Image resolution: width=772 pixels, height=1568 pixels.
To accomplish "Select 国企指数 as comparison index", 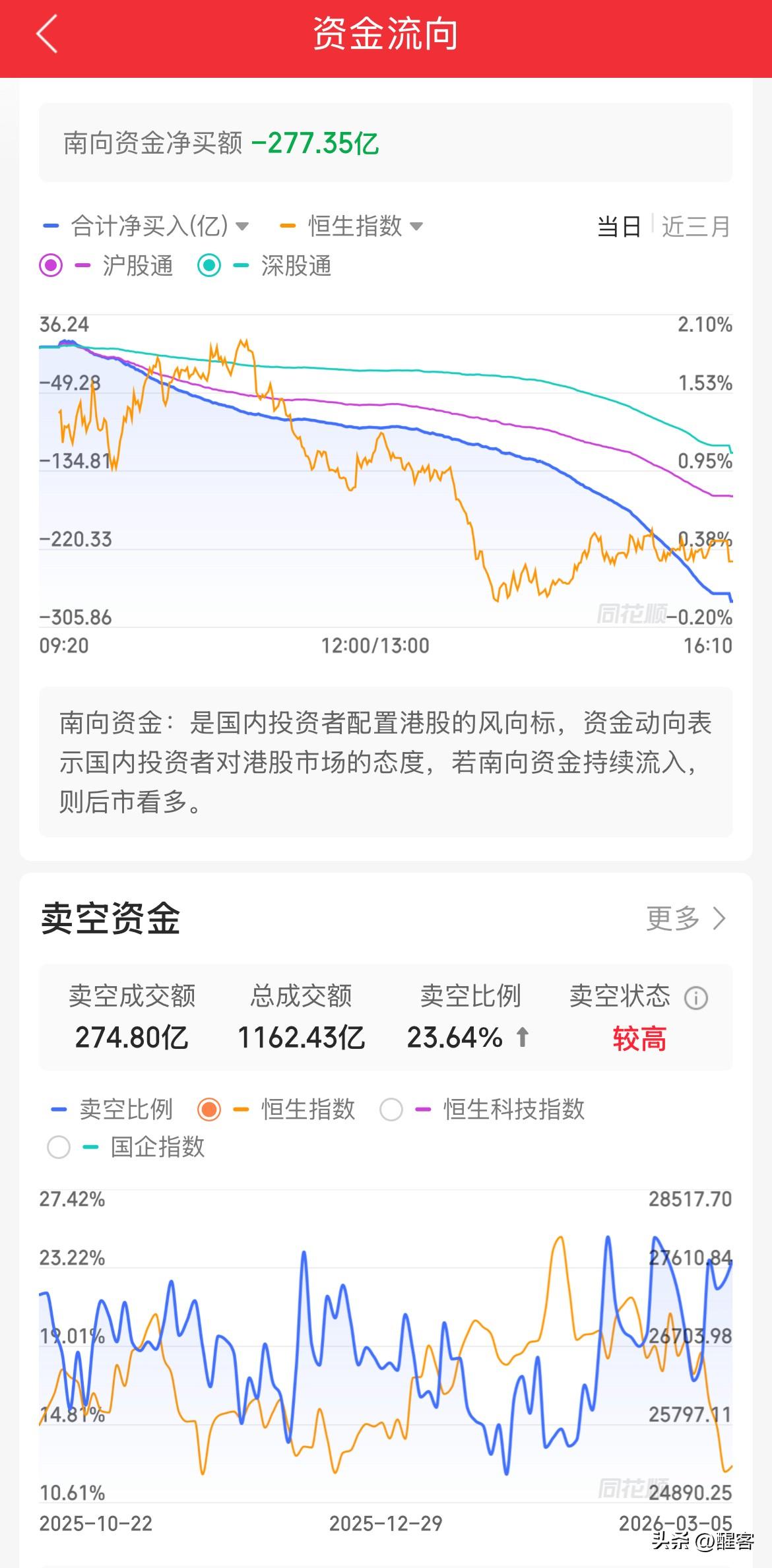I will coord(59,1147).
